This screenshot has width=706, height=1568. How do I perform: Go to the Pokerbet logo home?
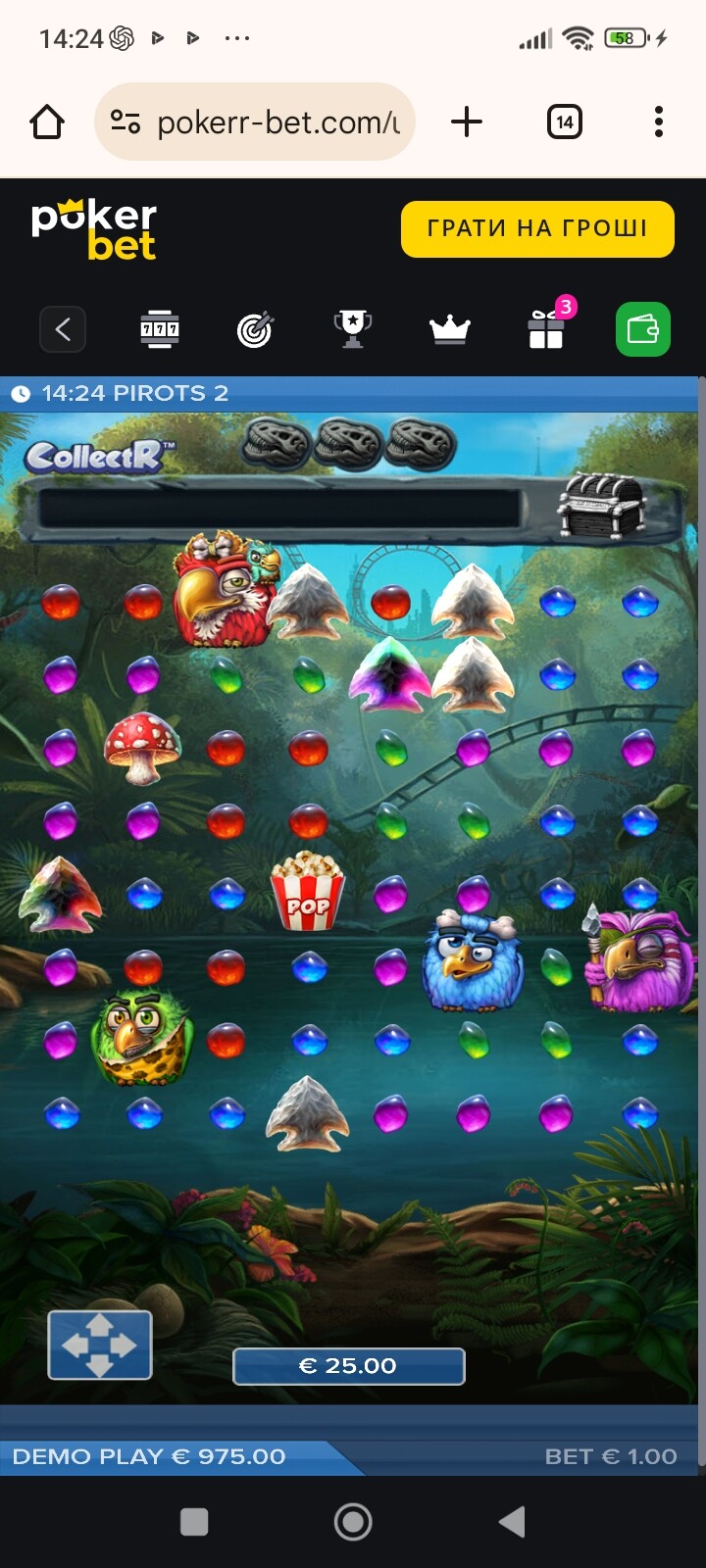93,229
